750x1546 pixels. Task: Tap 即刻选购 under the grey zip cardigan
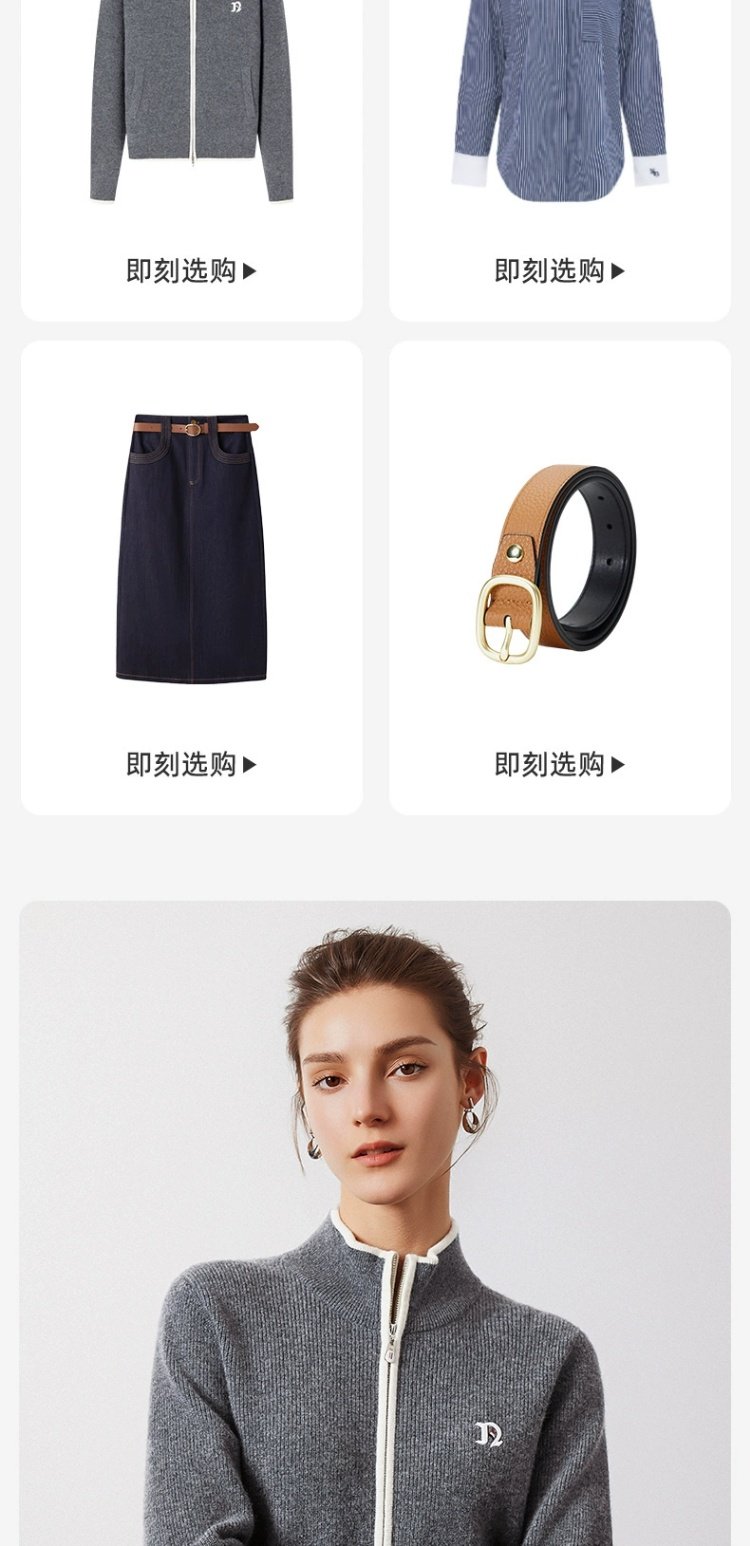point(191,271)
